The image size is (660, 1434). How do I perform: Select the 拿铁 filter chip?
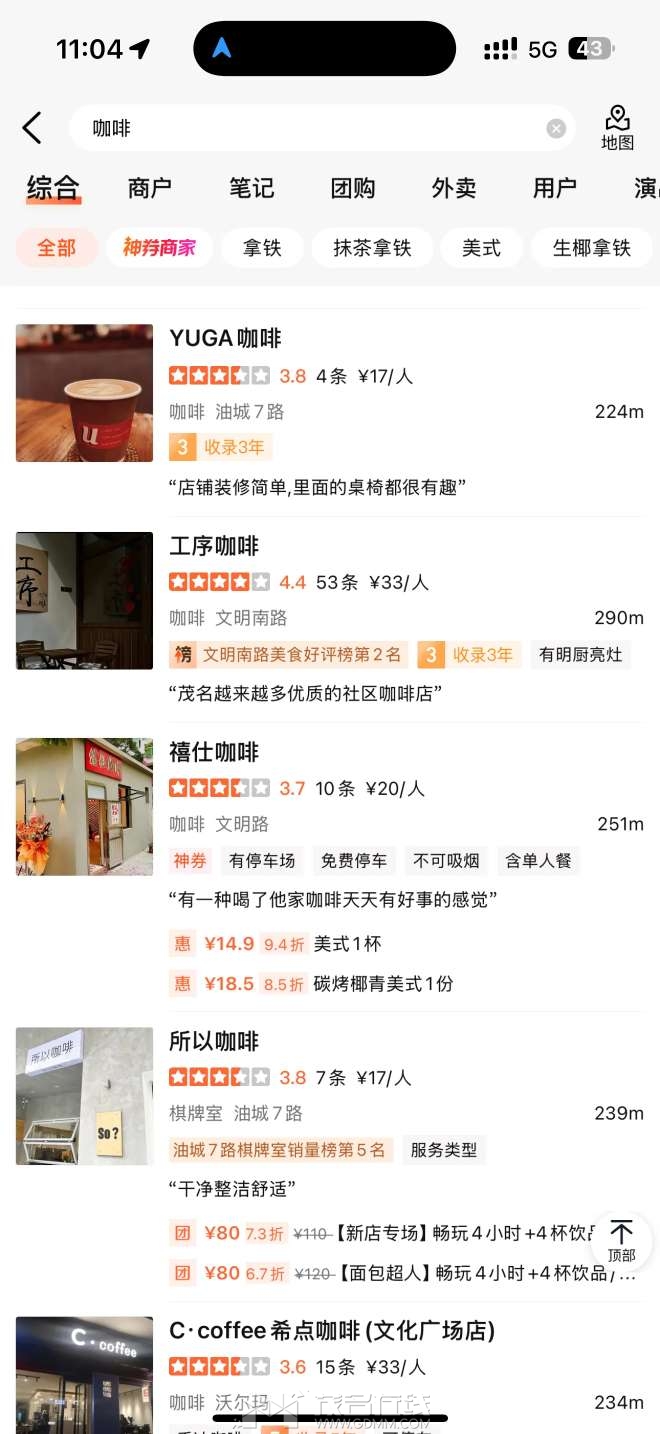click(262, 247)
